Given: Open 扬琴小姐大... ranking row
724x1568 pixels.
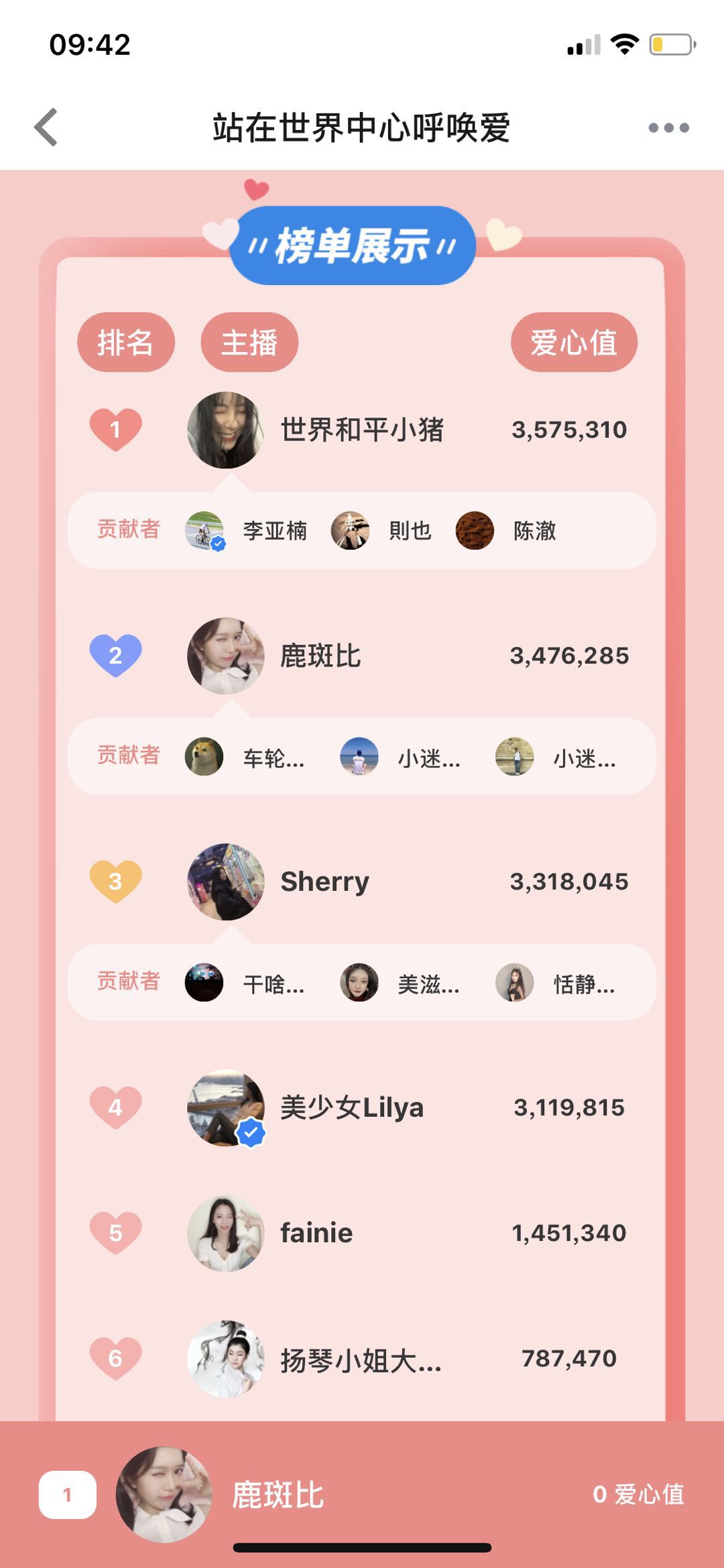Looking at the screenshot, I should (361, 1358).
